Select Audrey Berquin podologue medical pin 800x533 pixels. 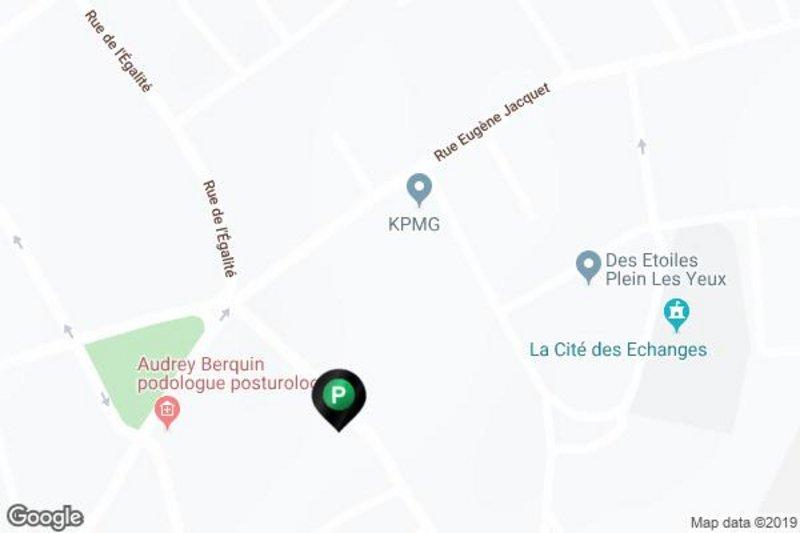(167, 412)
